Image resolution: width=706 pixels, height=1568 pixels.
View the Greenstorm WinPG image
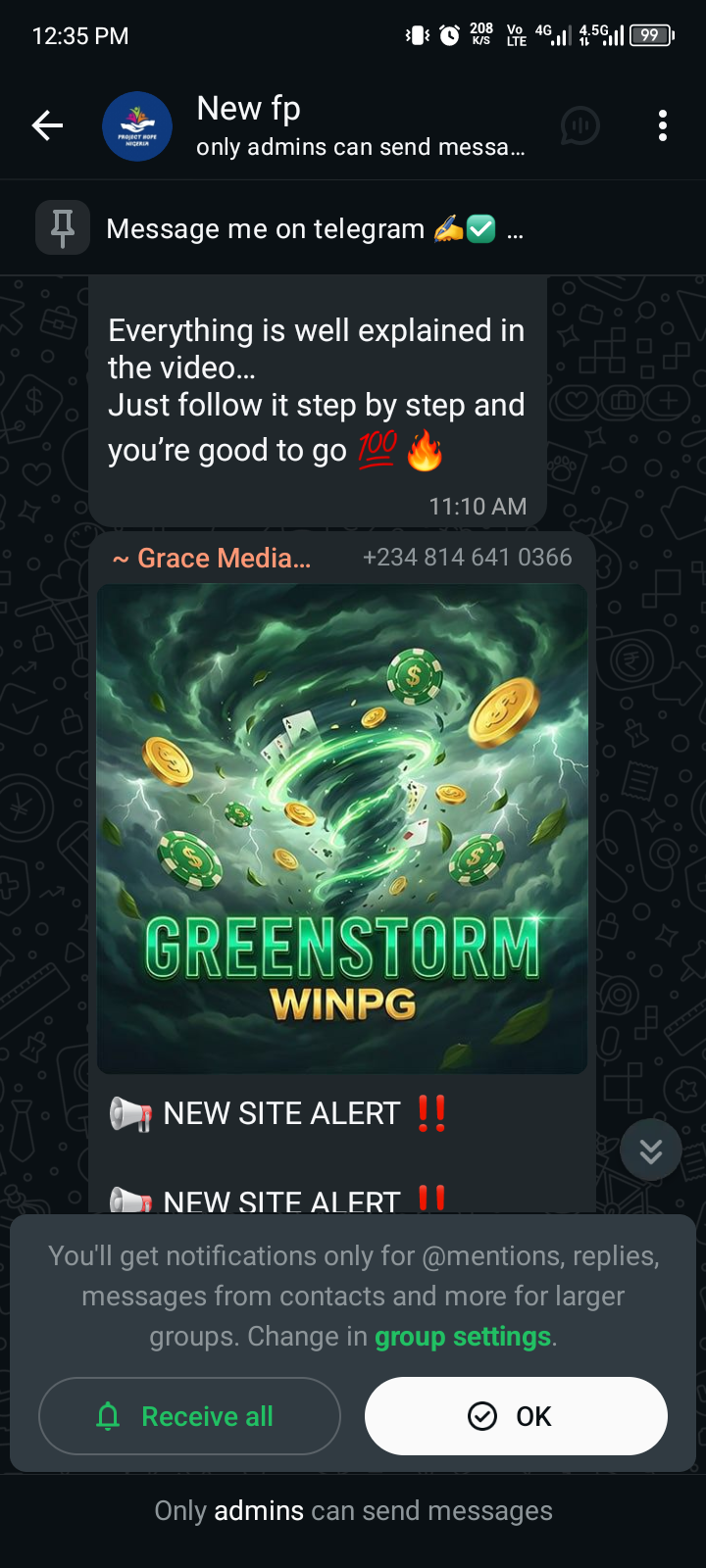point(342,828)
